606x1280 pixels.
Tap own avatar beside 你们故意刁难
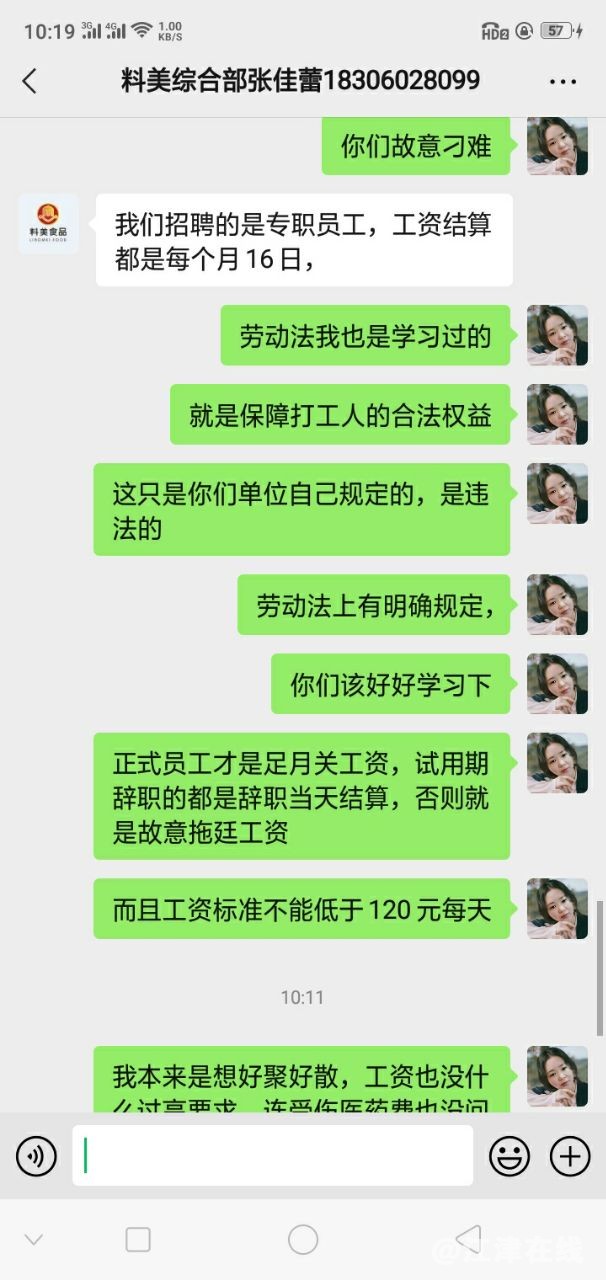[557, 146]
